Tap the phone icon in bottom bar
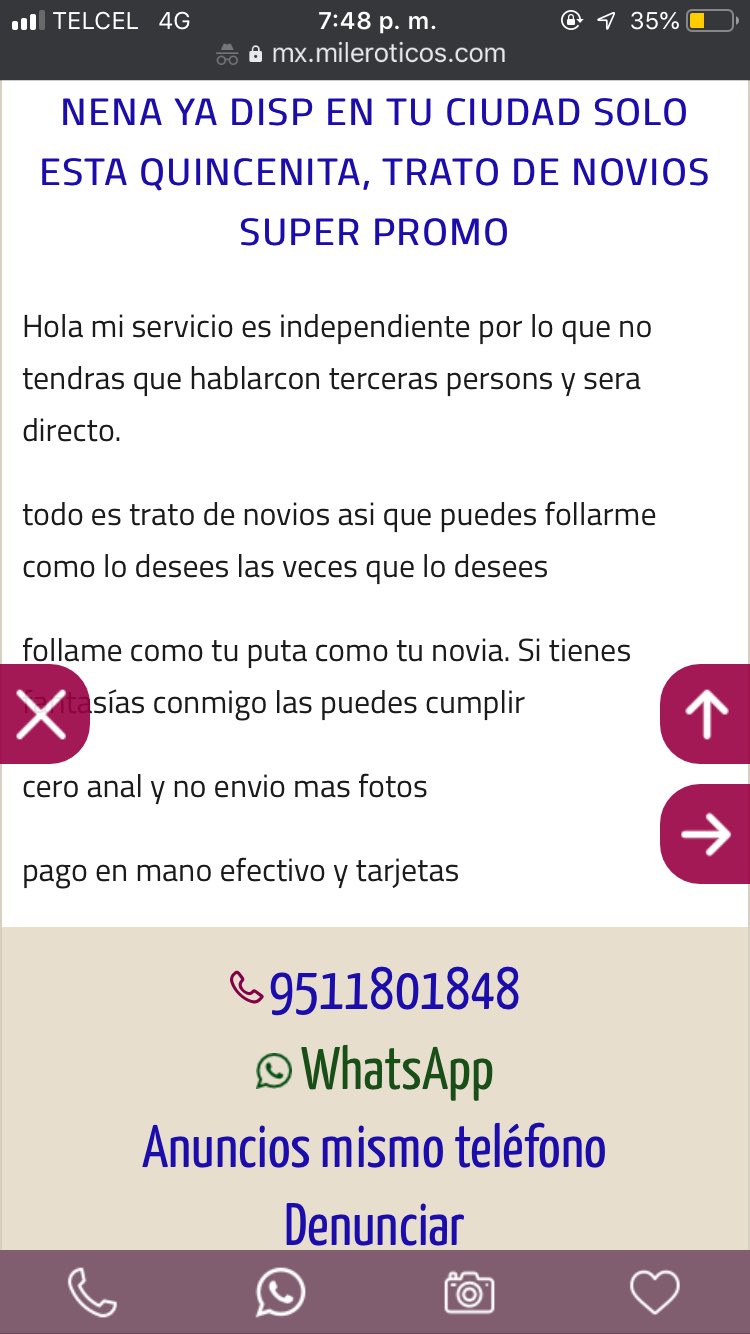750x1334 pixels. coord(93,1292)
